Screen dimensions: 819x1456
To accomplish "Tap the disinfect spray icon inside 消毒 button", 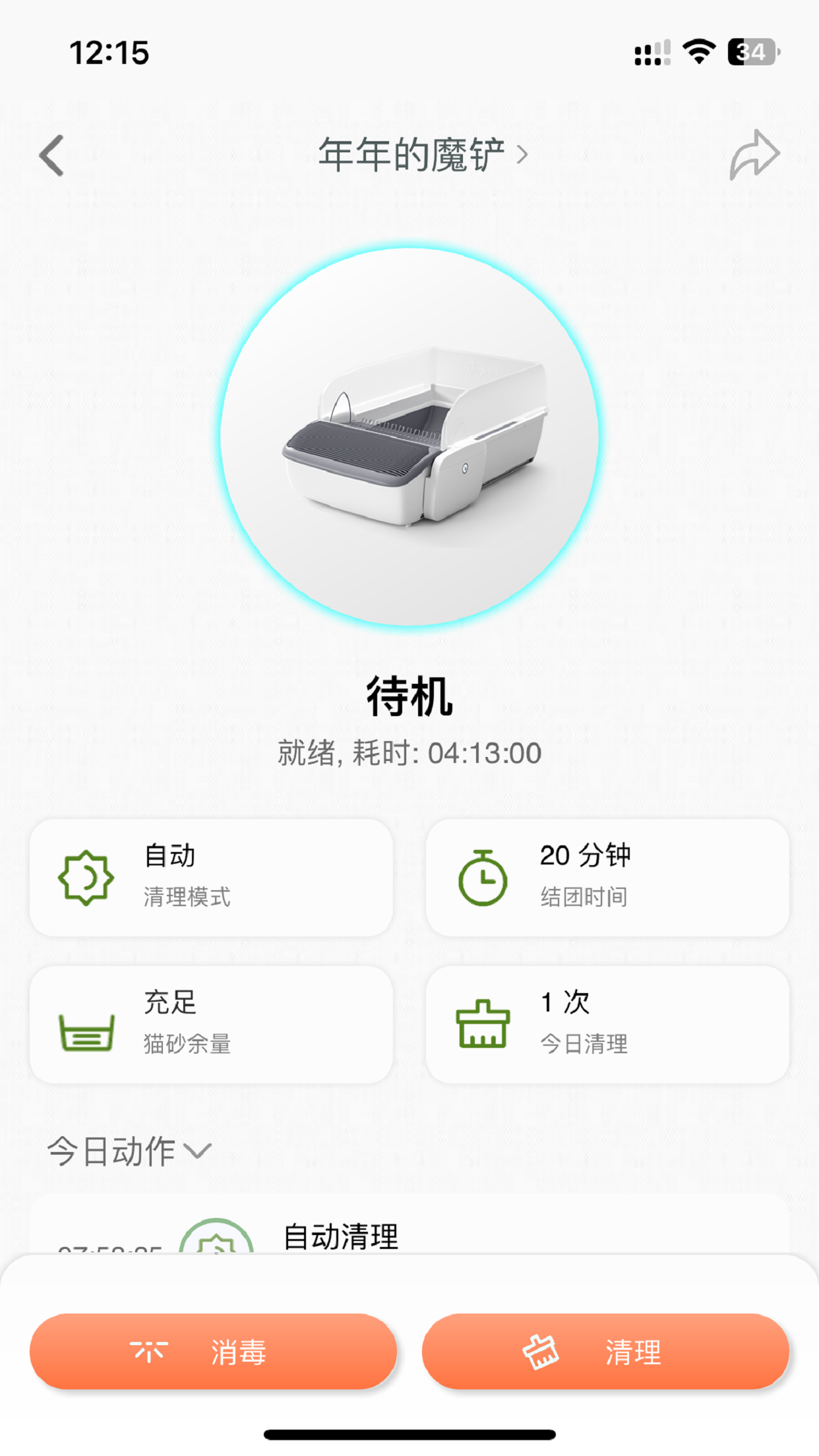I will (150, 1351).
